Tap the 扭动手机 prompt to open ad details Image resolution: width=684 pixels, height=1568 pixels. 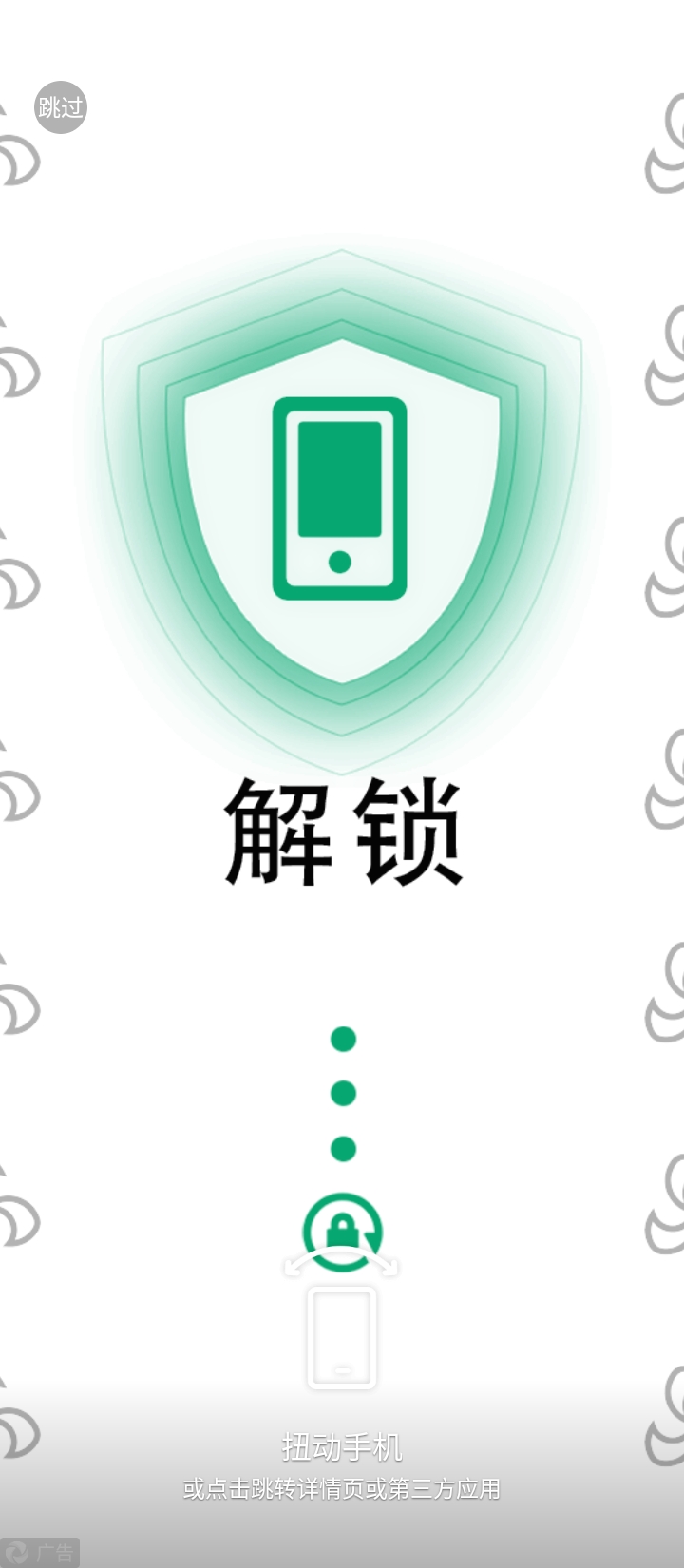click(342, 1446)
